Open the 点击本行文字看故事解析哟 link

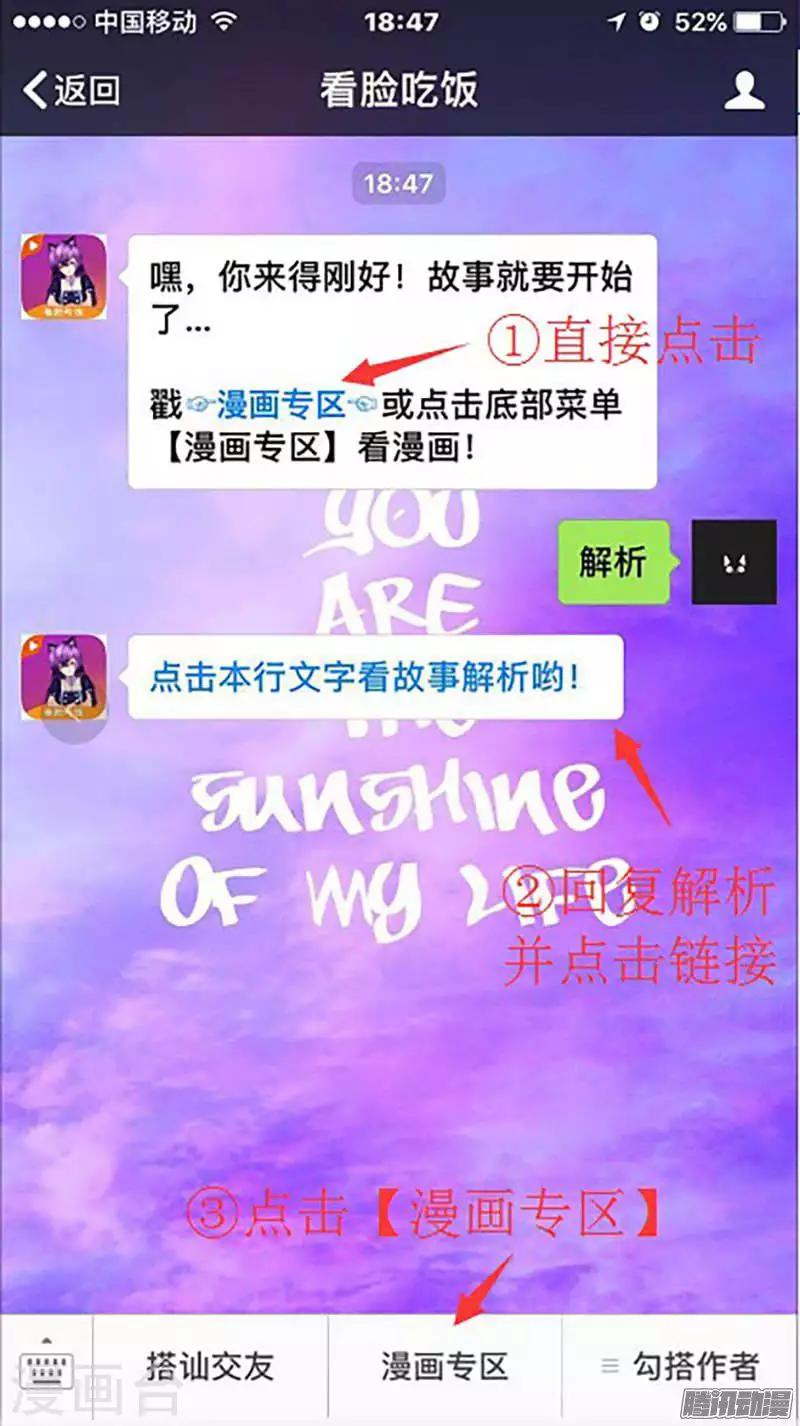coord(364,677)
